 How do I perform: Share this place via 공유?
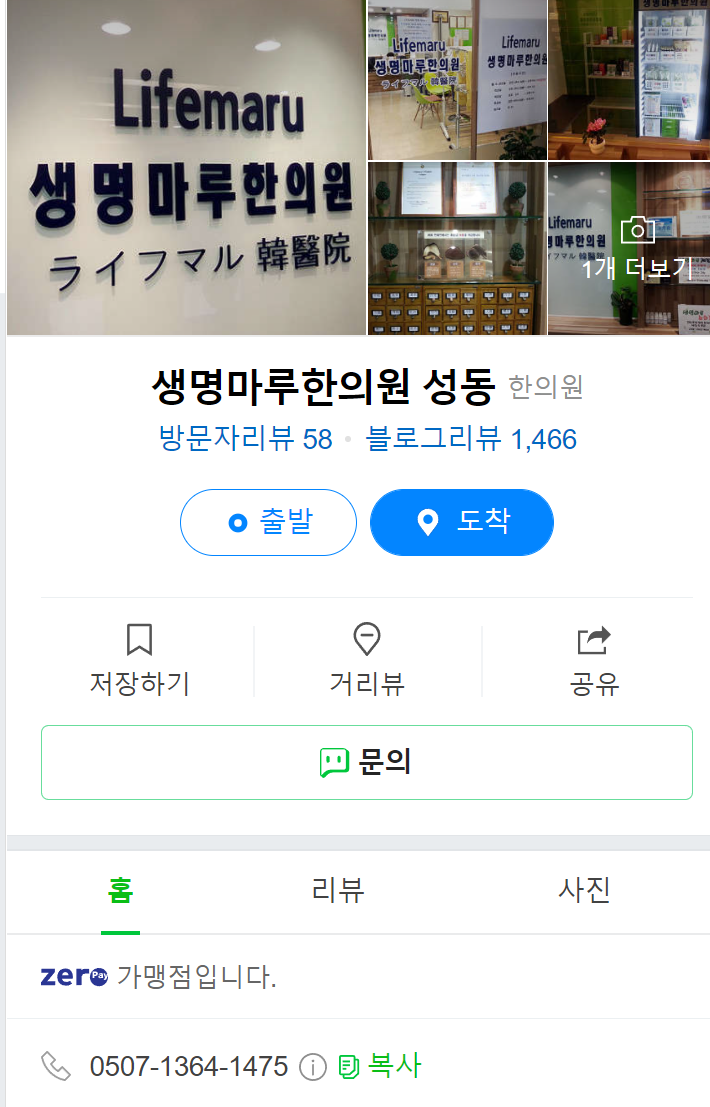click(x=594, y=659)
